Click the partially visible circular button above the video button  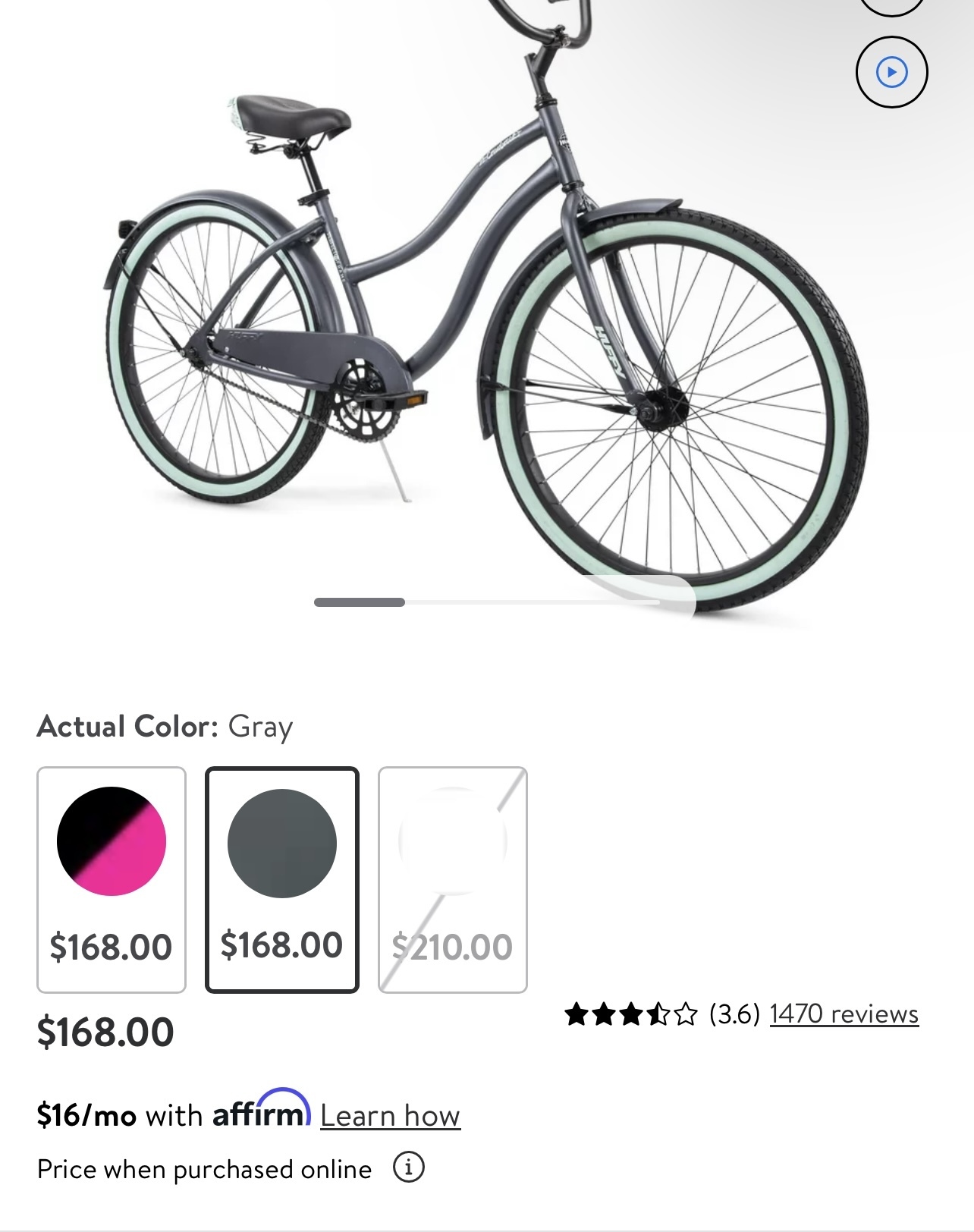click(892, 8)
